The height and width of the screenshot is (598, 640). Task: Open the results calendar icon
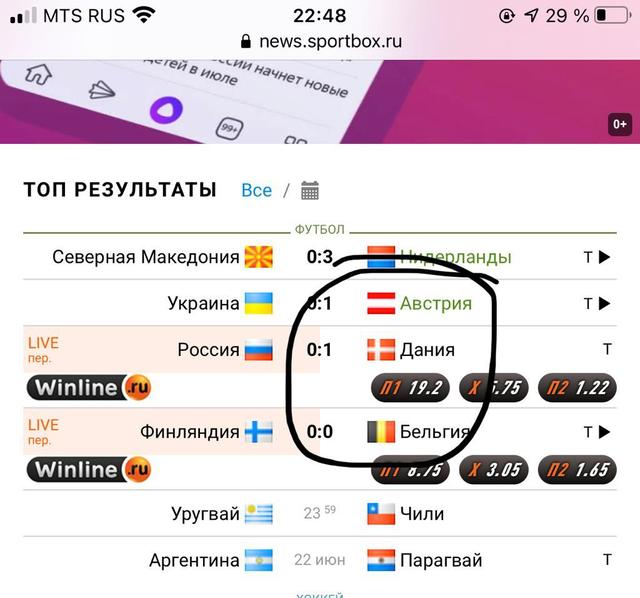pos(310,191)
